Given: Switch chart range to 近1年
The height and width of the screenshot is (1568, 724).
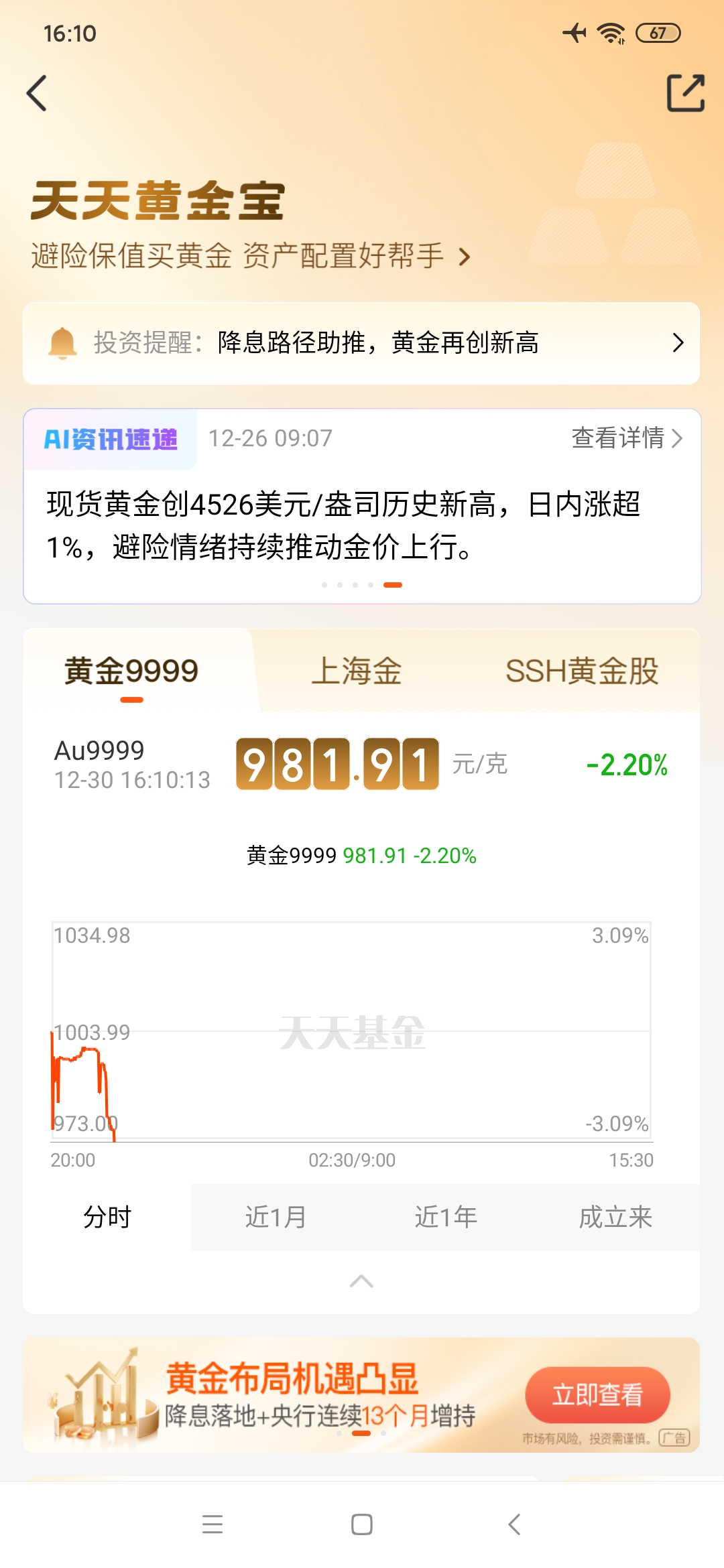Looking at the screenshot, I should [446, 1216].
